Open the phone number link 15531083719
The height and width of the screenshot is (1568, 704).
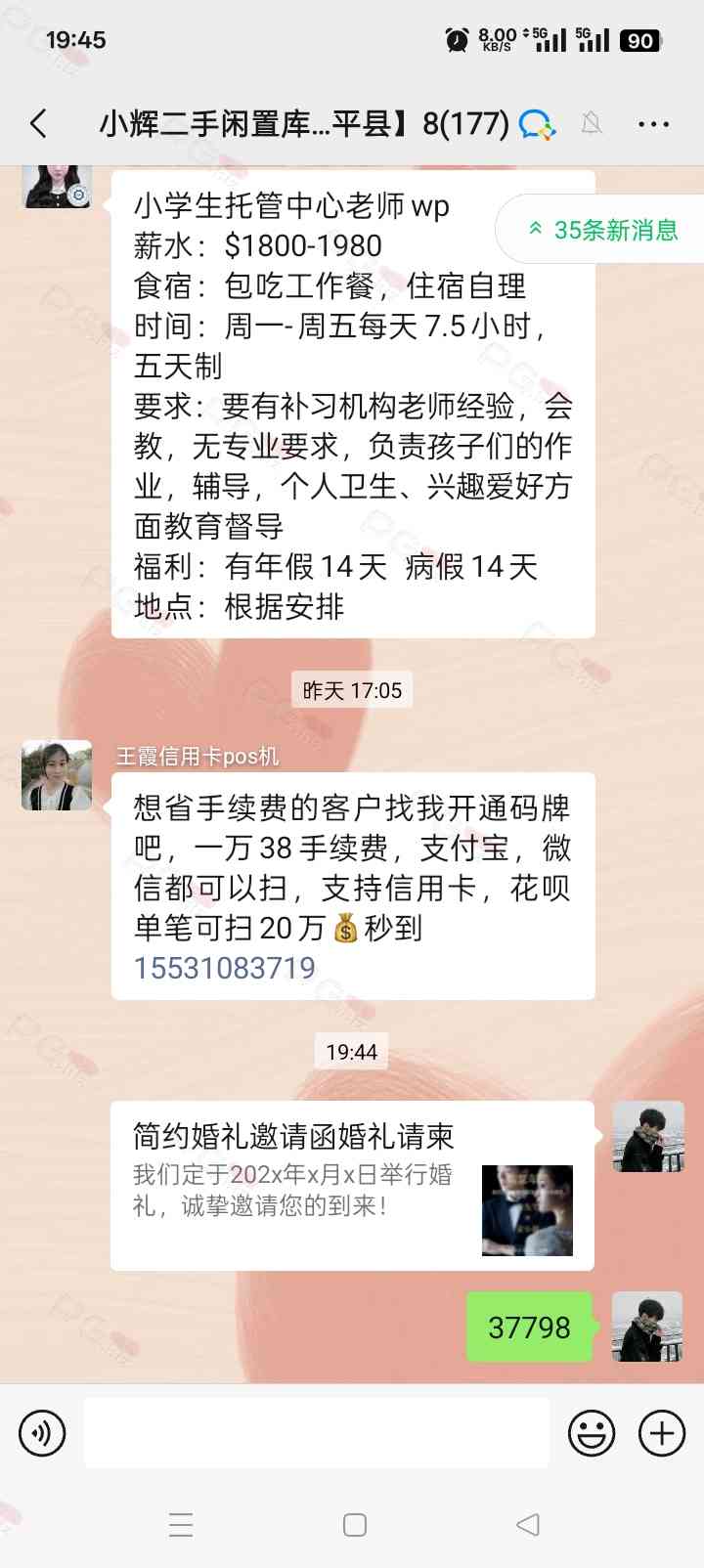click(225, 968)
